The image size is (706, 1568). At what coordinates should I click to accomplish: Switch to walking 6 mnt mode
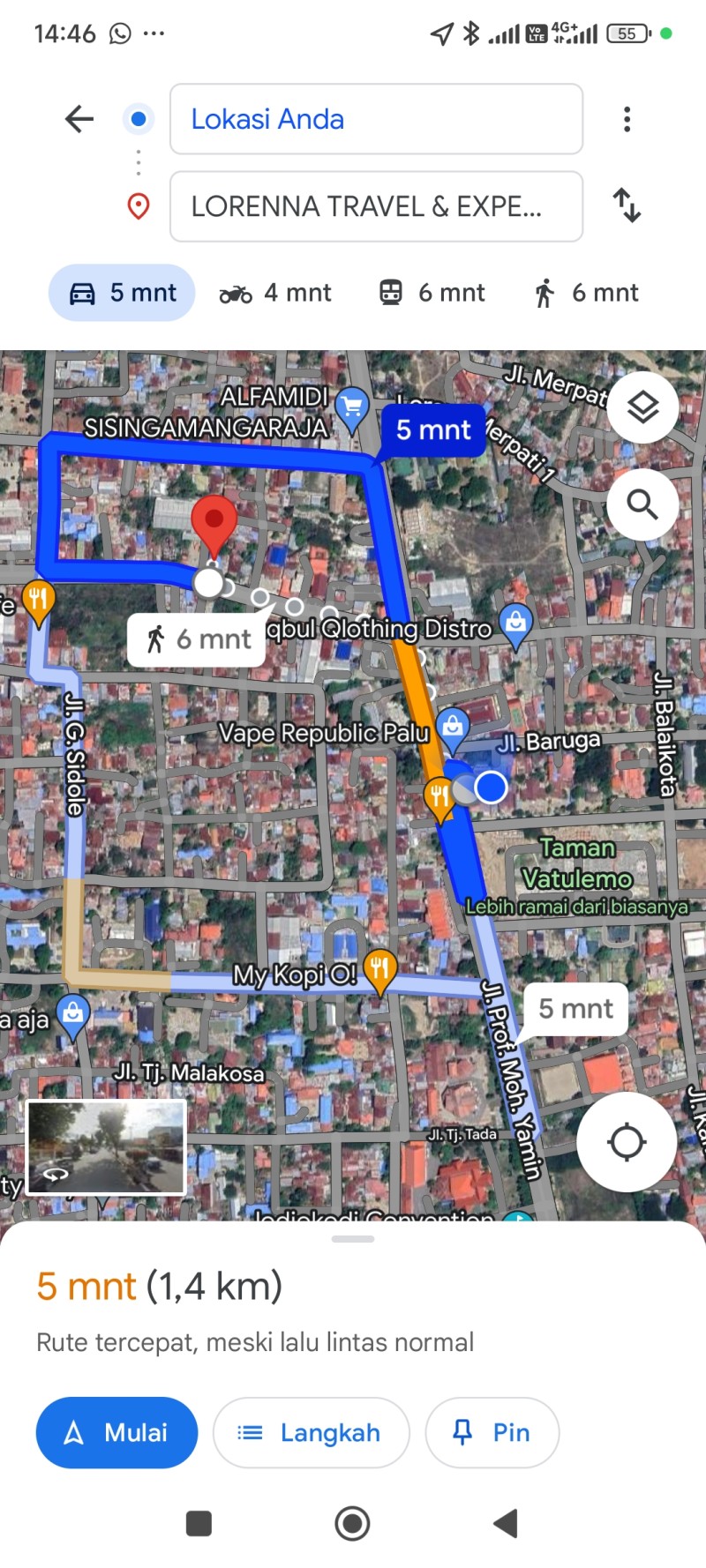(586, 293)
